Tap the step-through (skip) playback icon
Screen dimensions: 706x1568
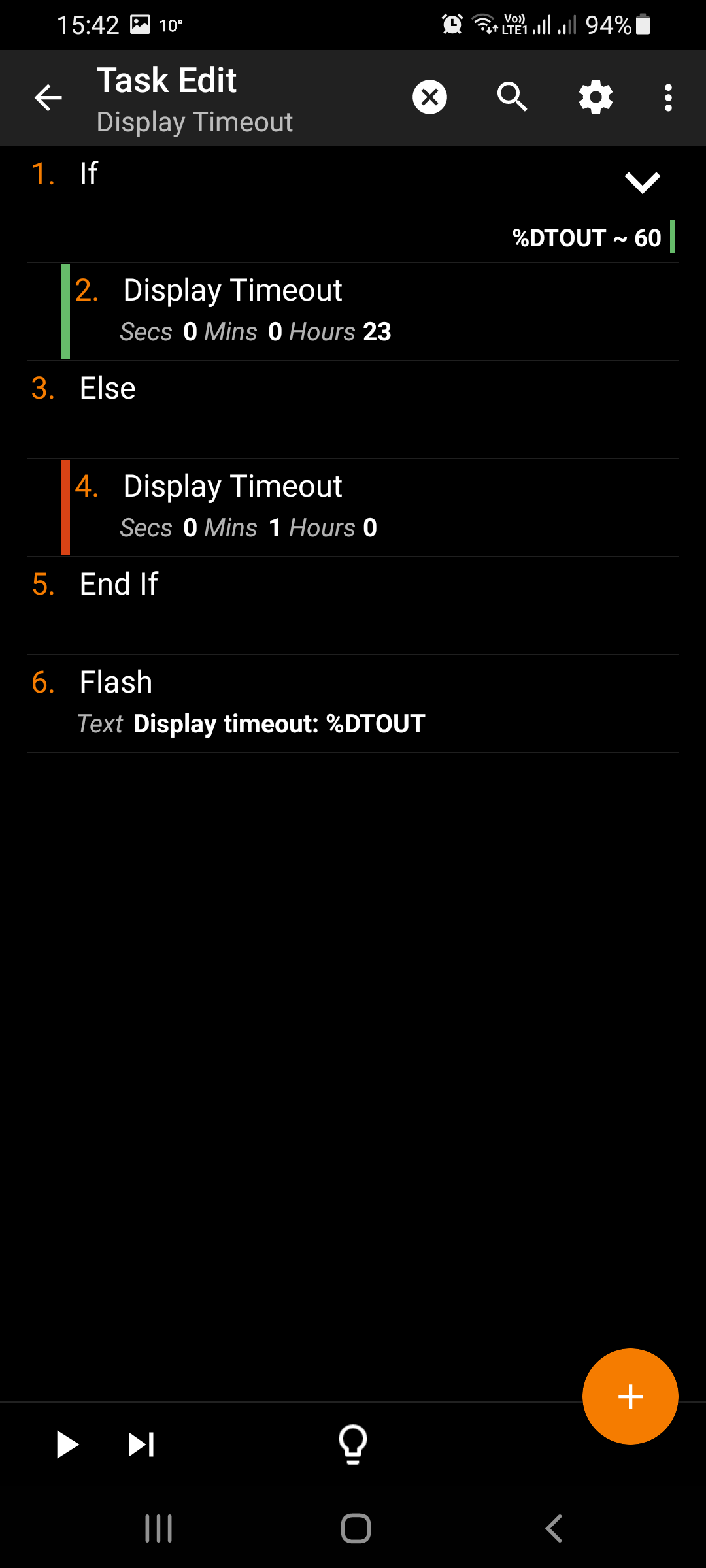141,1445
